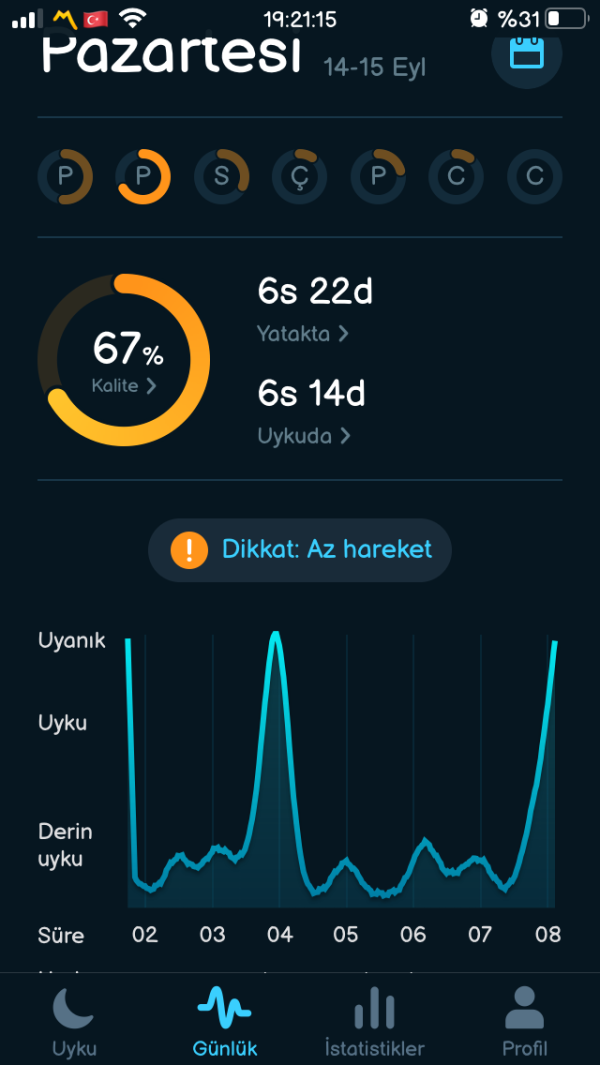Viewport: 600px width, 1065px height.
Task: Open the Uykuda time details
Action: click(303, 436)
